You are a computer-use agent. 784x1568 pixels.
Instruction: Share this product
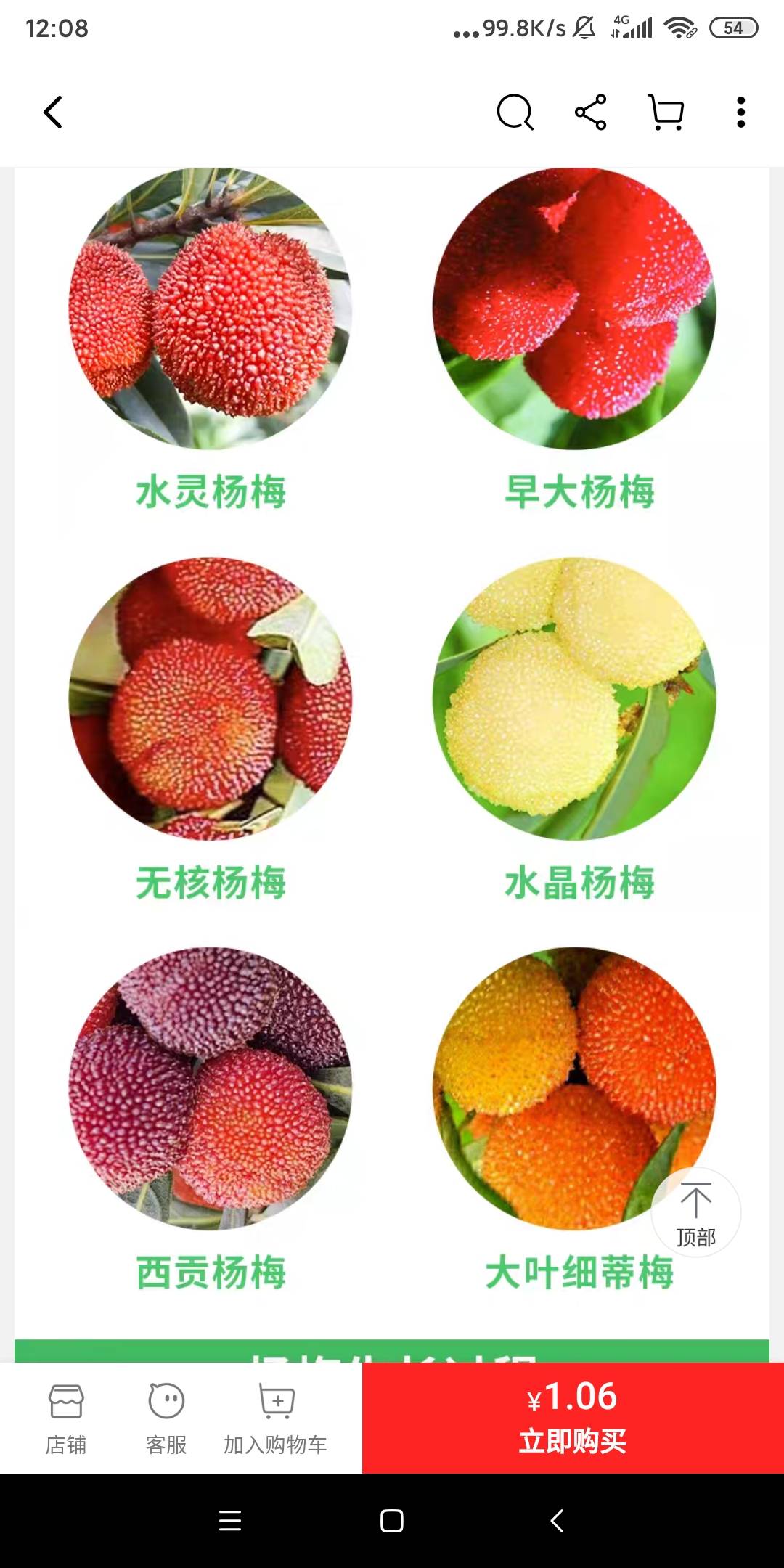pyautogui.click(x=591, y=113)
